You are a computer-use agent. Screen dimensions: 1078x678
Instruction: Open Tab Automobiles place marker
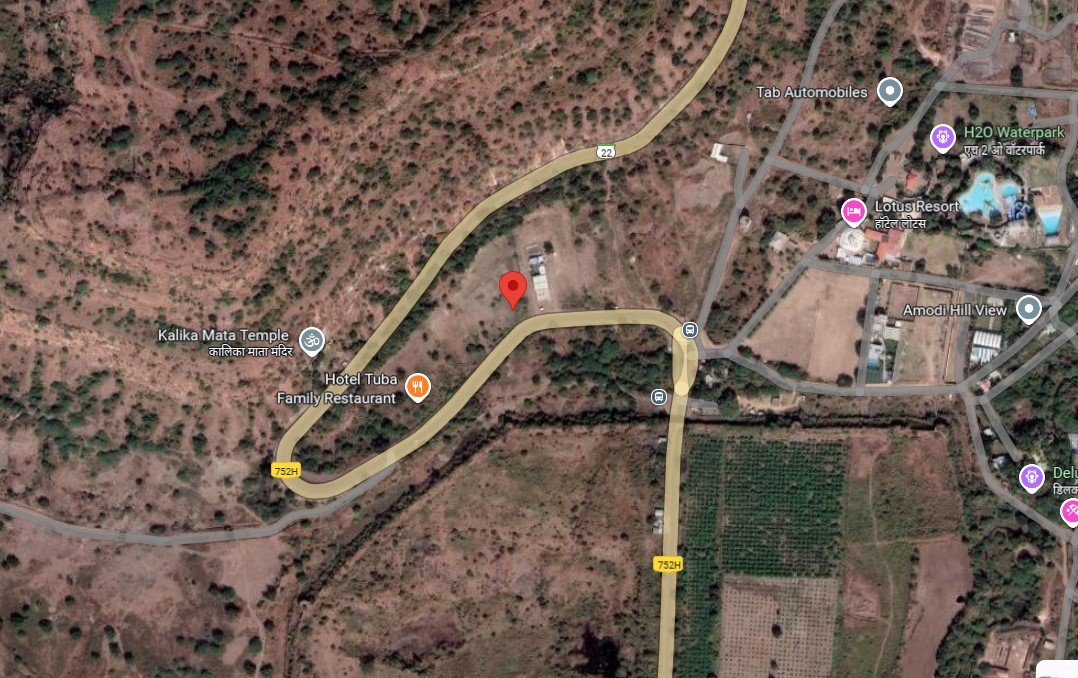[x=889, y=92]
